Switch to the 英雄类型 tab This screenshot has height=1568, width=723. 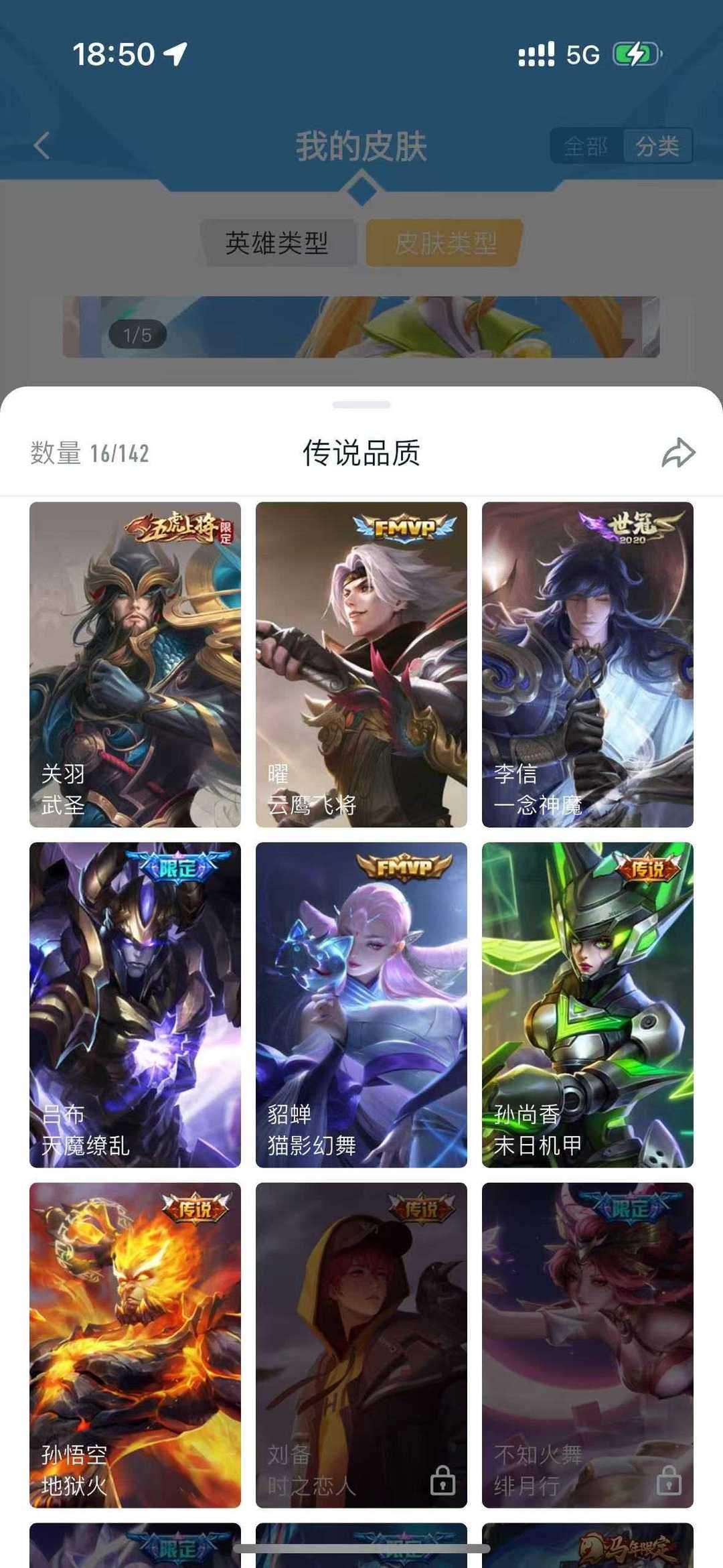click(277, 242)
